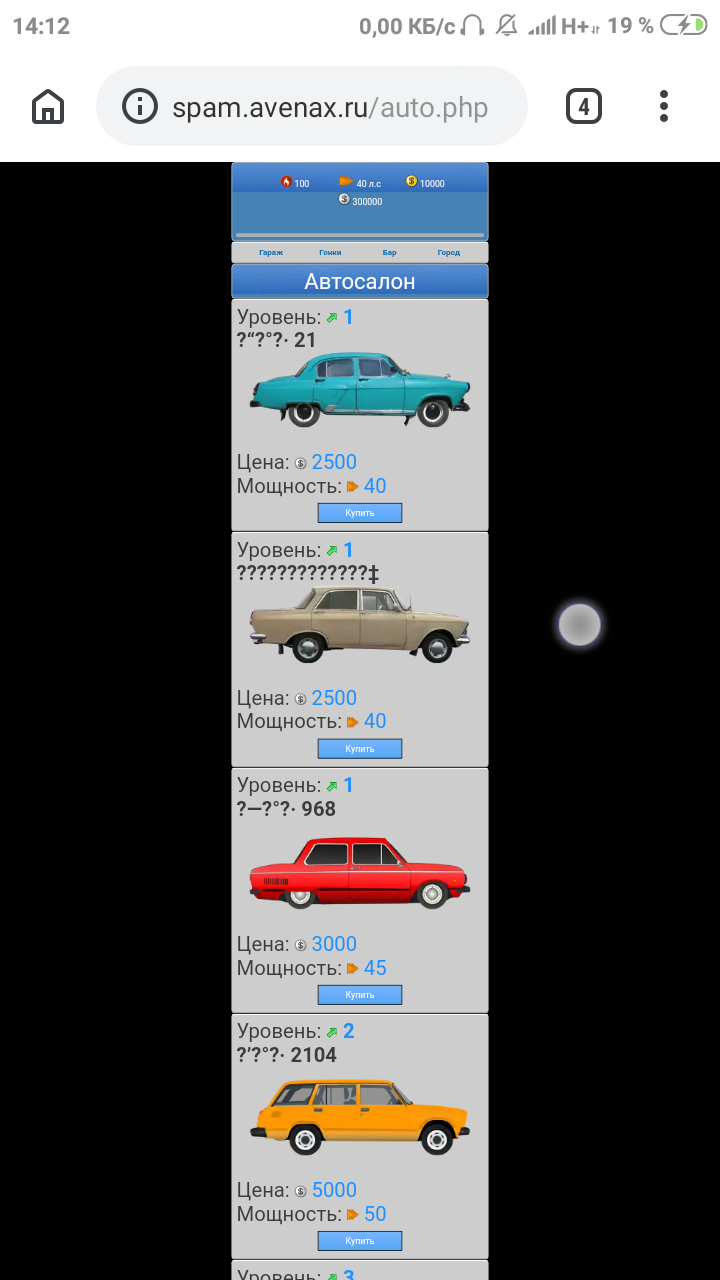Tap the spam.avenax.ru address bar
The width and height of the screenshot is (720, 1280).
pyautogui.click(x=330, y=107)
